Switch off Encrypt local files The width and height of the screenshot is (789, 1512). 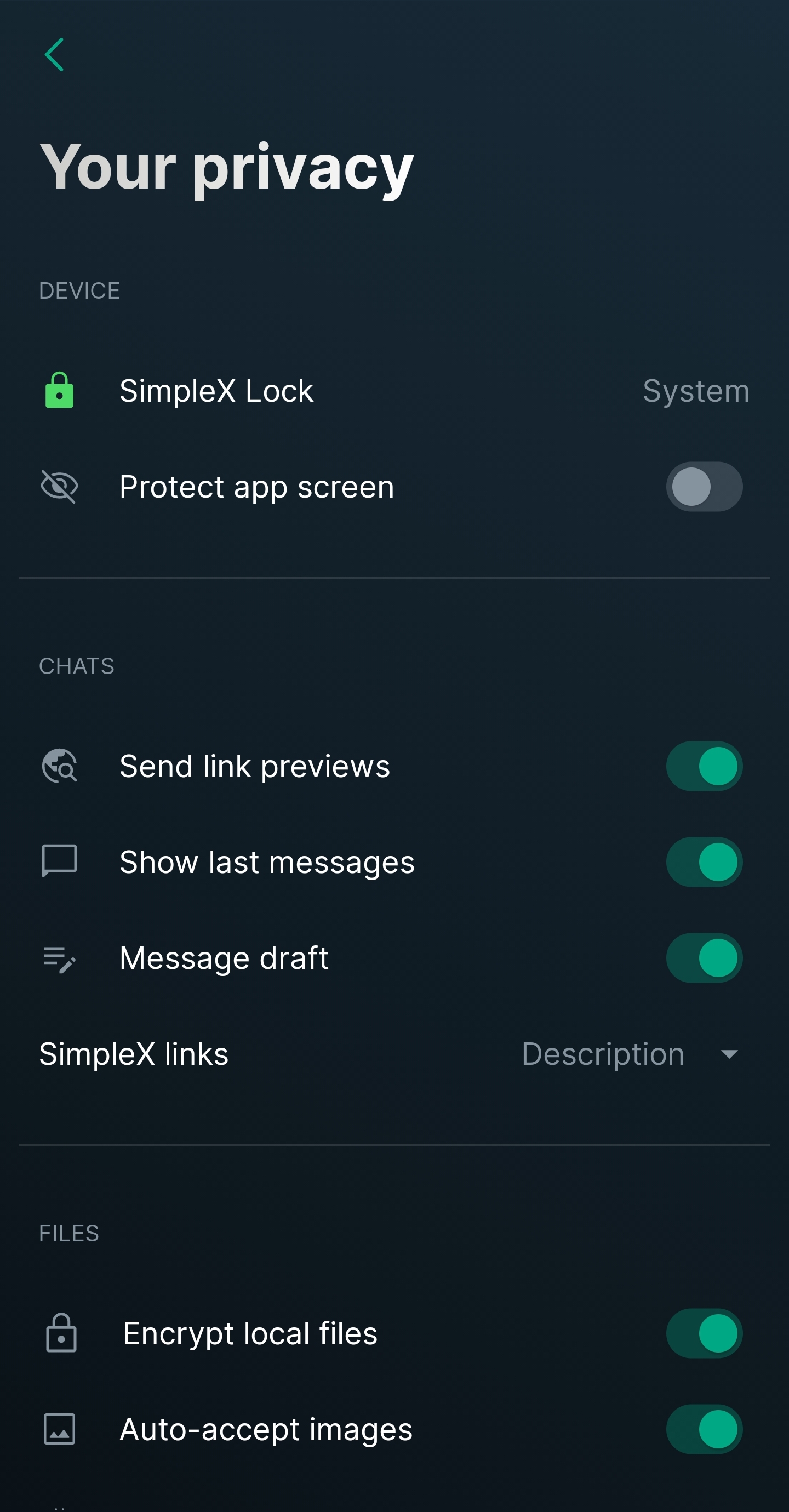coord(704,1333)
